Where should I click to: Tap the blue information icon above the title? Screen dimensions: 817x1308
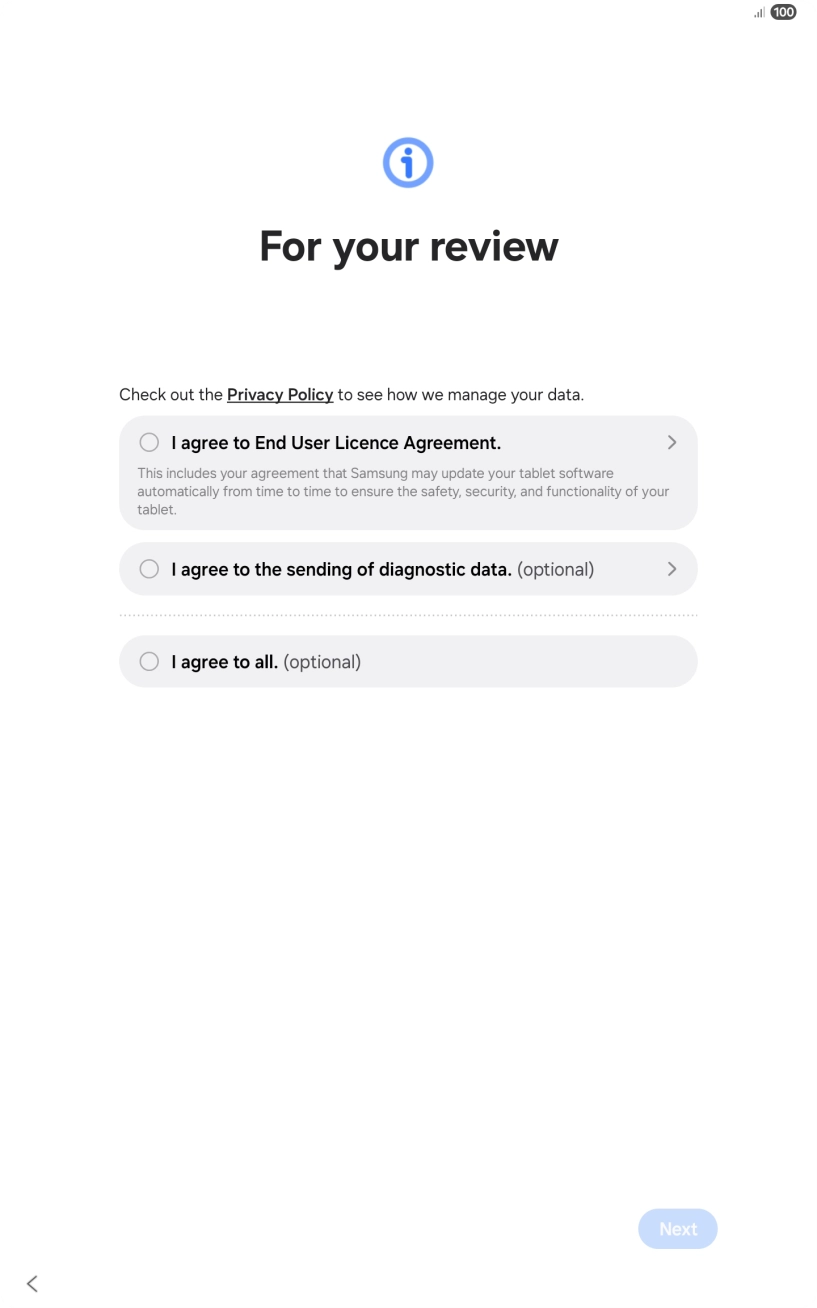(x=408, y=162)
